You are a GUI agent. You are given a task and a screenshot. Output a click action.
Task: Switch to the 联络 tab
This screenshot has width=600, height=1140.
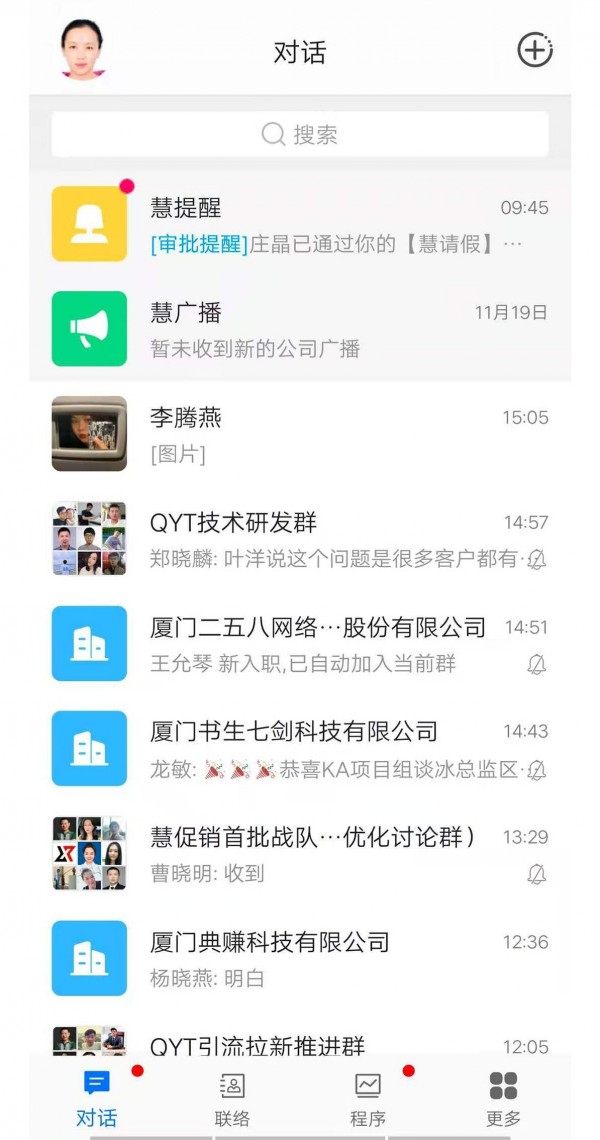[x=232, y=1099]
